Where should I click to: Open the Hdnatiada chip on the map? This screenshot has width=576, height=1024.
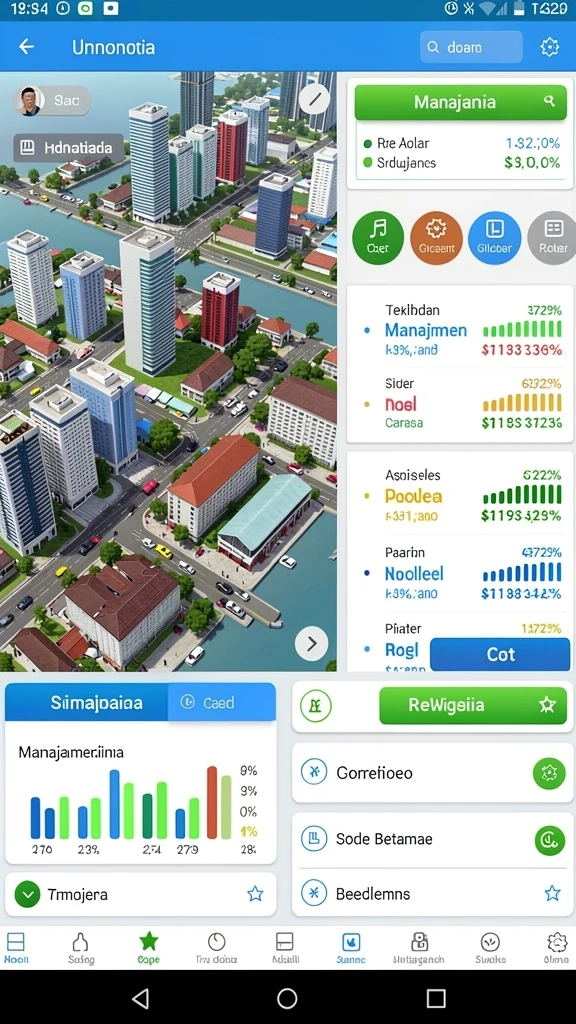point(69,148)
